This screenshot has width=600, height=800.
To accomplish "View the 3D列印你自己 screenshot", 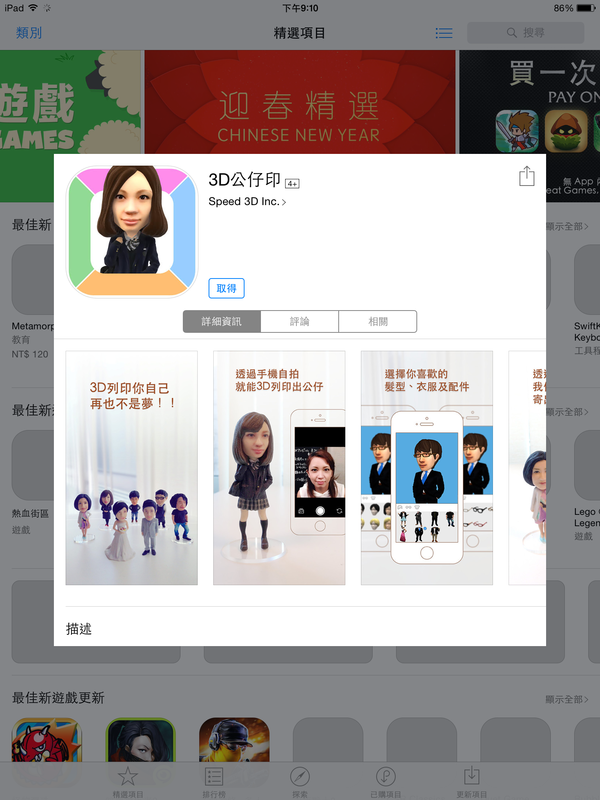I will click(131, 468).
